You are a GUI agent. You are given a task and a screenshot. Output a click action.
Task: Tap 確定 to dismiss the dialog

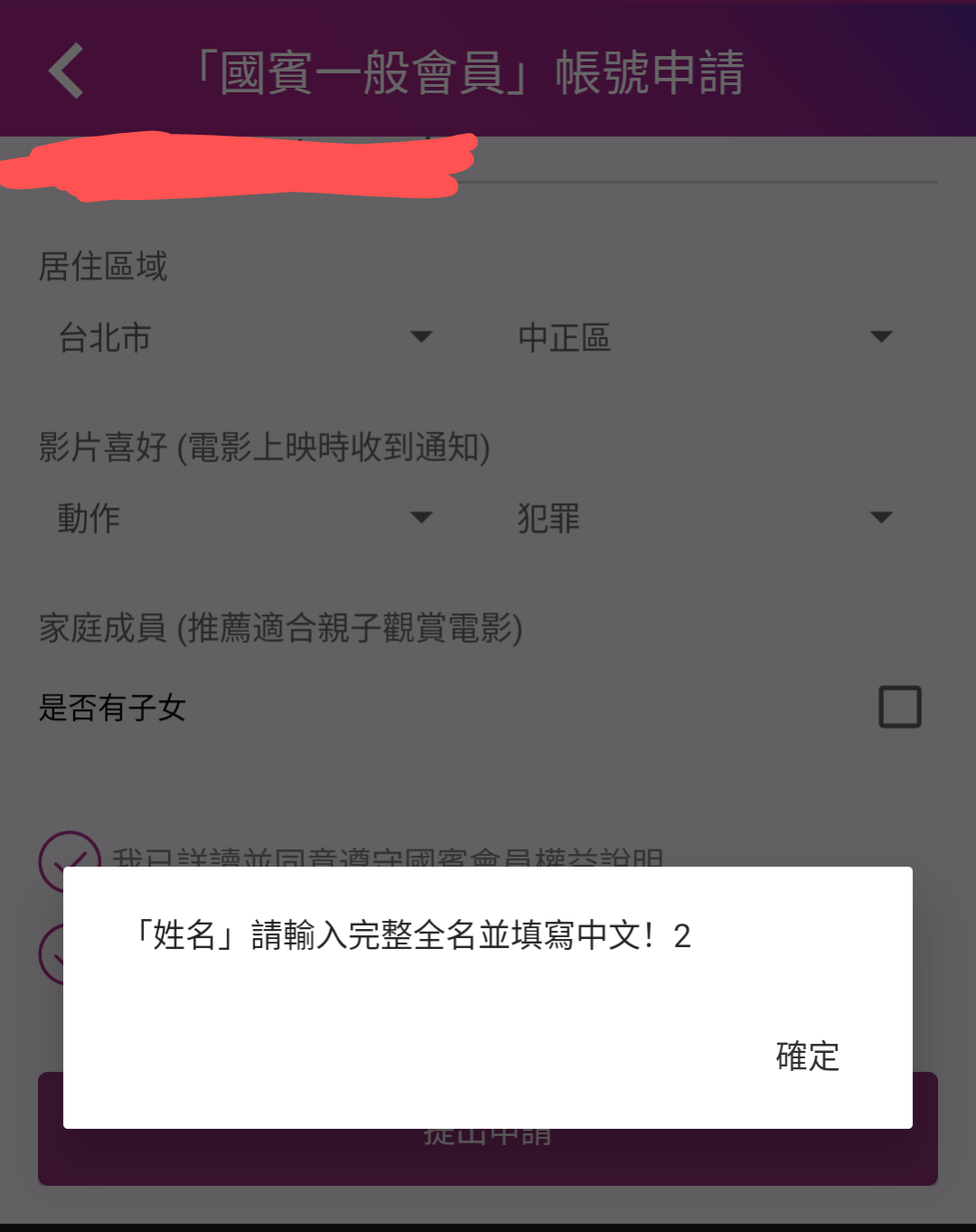click(807, 1057)
